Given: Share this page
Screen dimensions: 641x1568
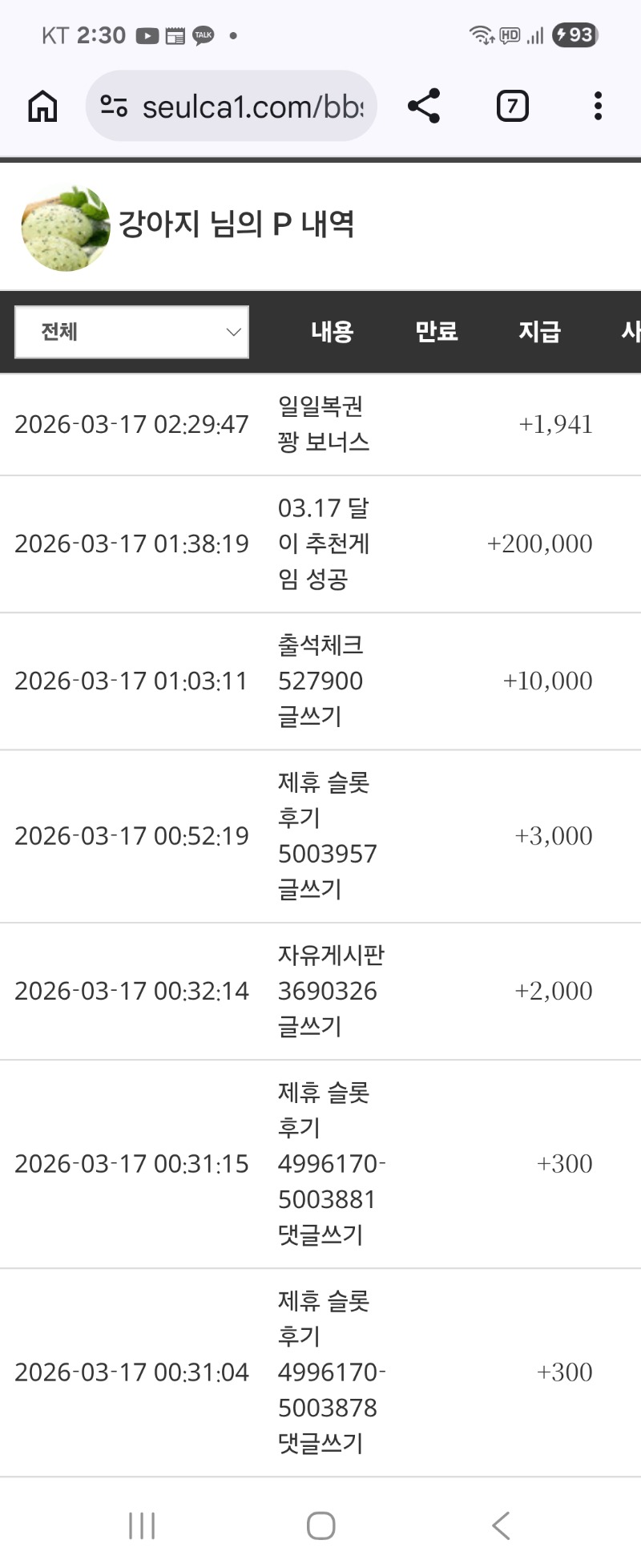Looking at the screenshot, I should coord(424,106).
